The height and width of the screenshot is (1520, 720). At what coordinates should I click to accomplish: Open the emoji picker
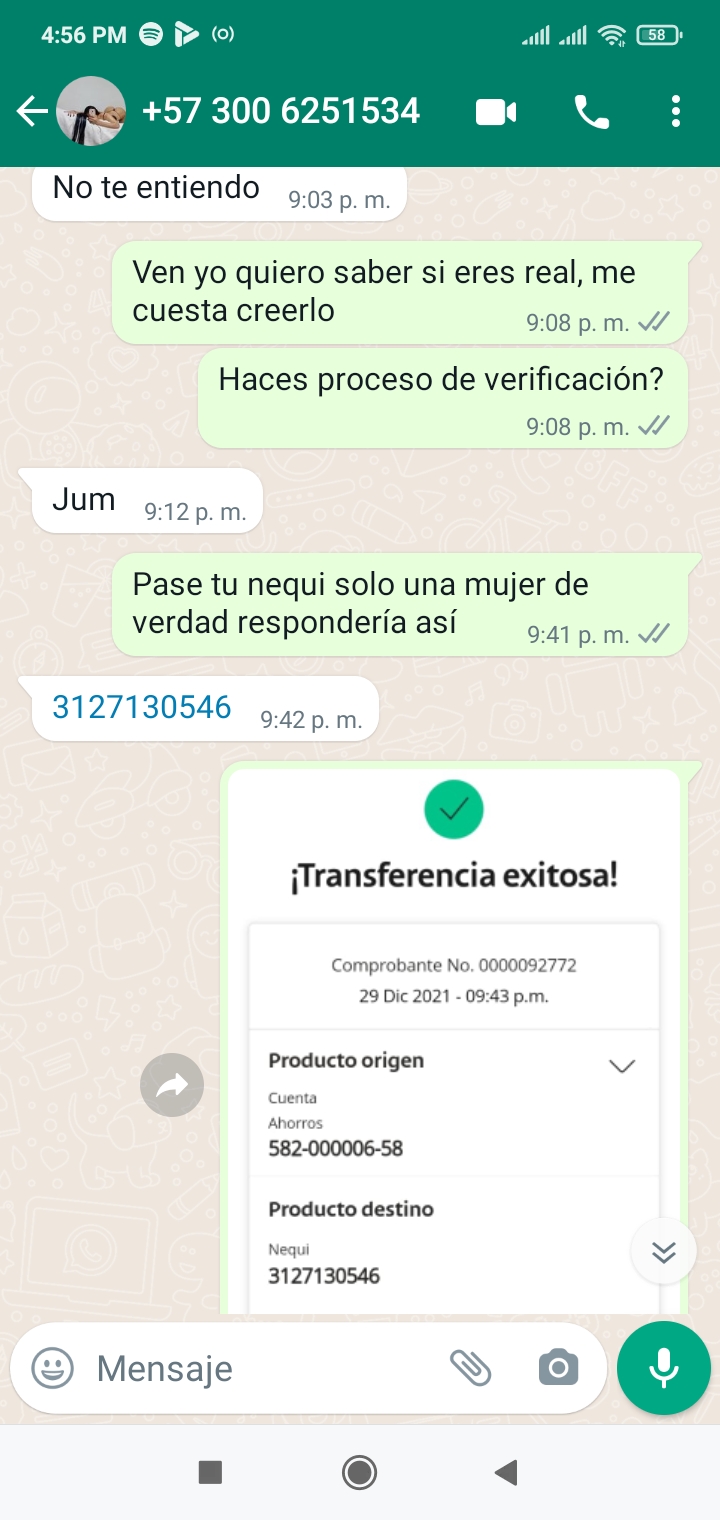52,1368
